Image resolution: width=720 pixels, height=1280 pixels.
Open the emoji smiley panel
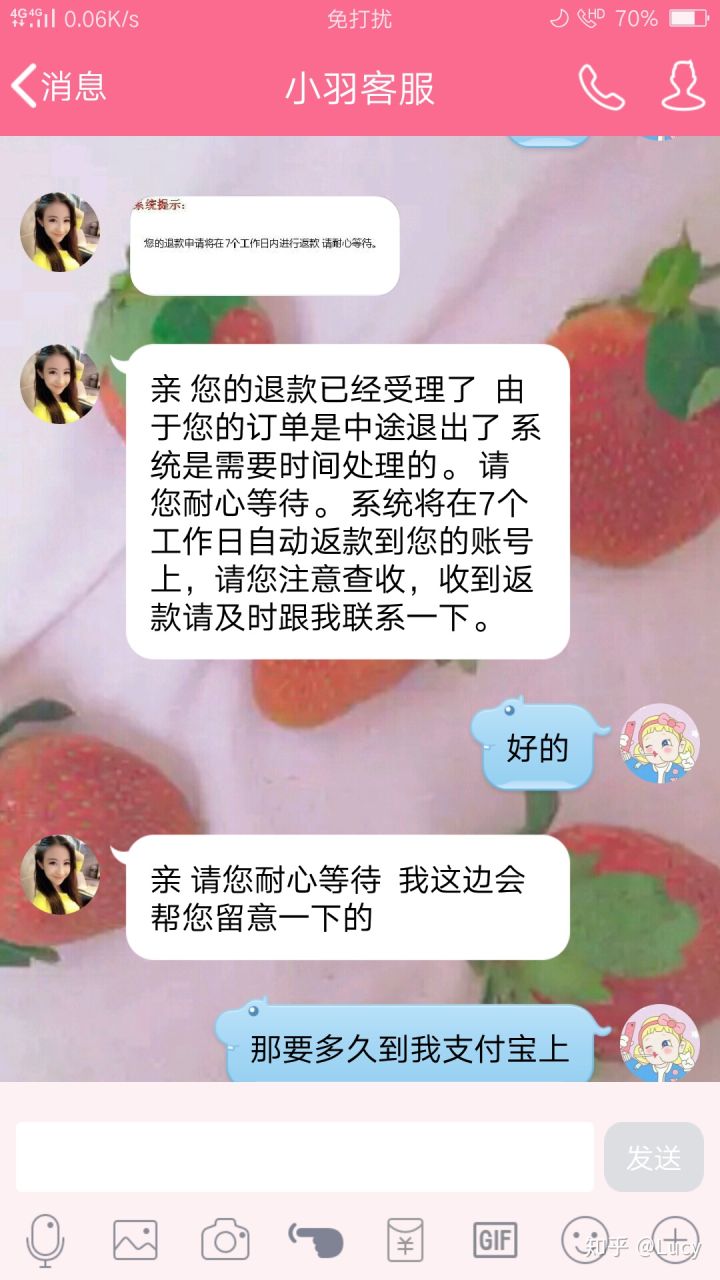pos(585,1241)
